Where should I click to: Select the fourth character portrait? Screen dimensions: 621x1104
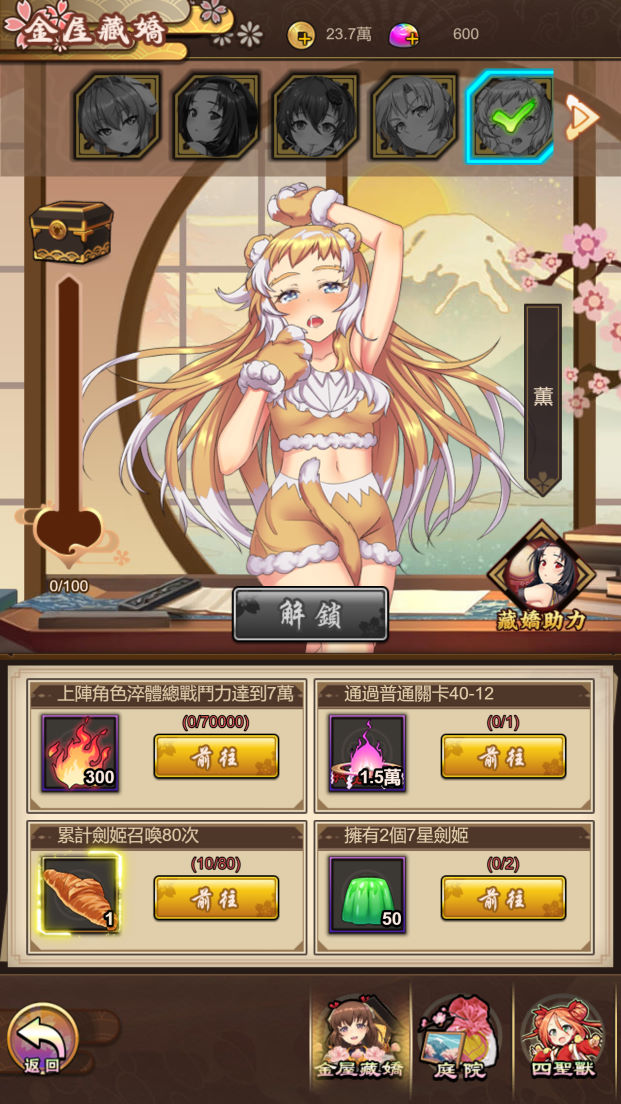tap(414, 117)
